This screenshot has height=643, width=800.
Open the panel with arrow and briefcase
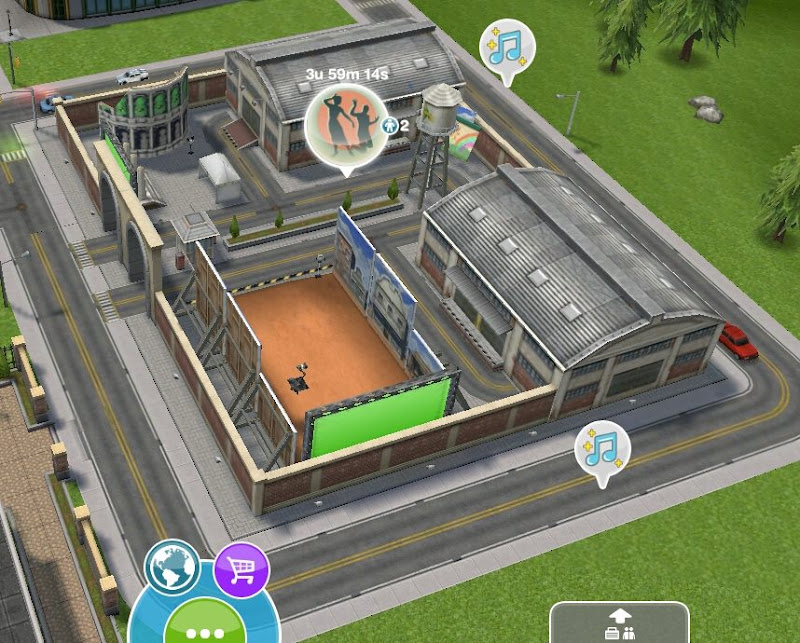(619, 623)
